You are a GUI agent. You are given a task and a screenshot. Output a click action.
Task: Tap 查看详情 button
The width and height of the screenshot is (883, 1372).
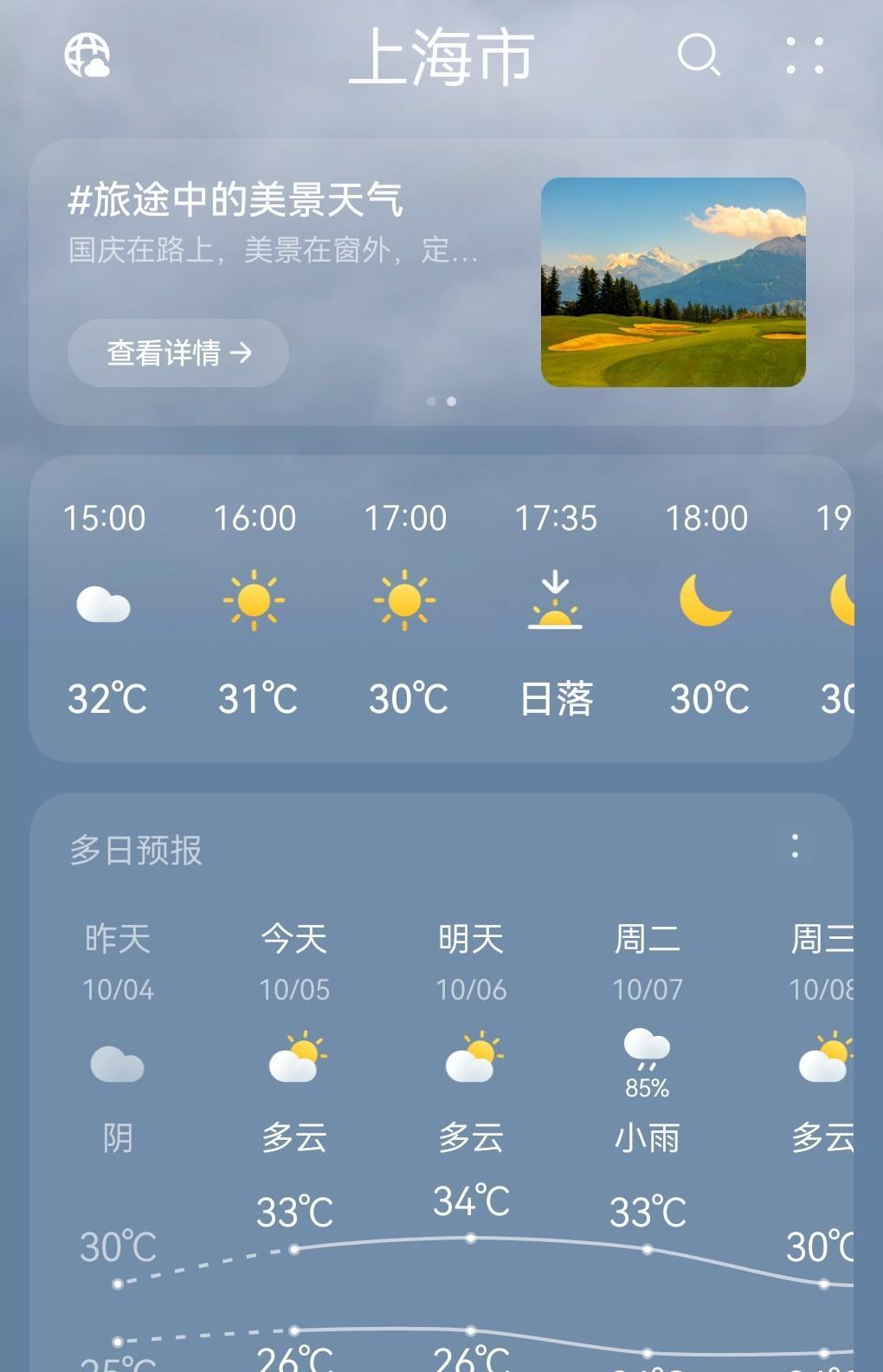(178, 353)
